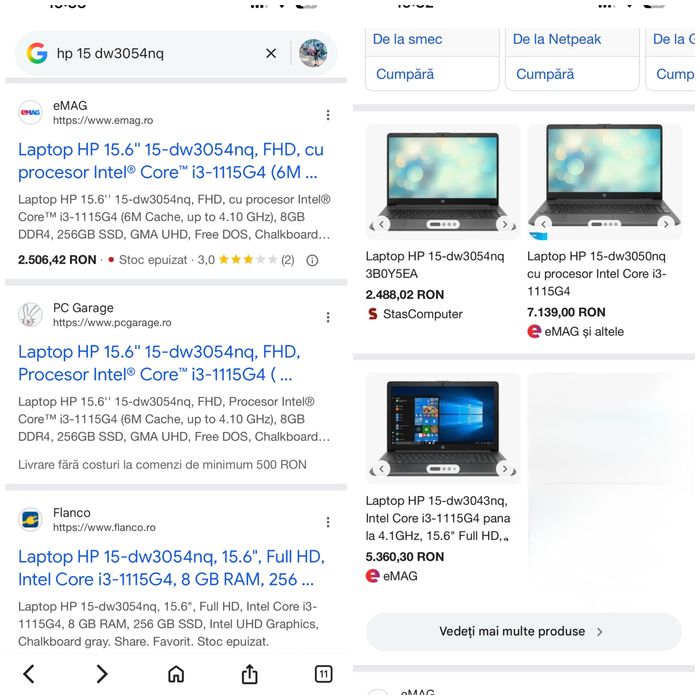Tap Cumpără under De la smec
Image resolution: width=700 pixels, height=700 pixels.
405,74
